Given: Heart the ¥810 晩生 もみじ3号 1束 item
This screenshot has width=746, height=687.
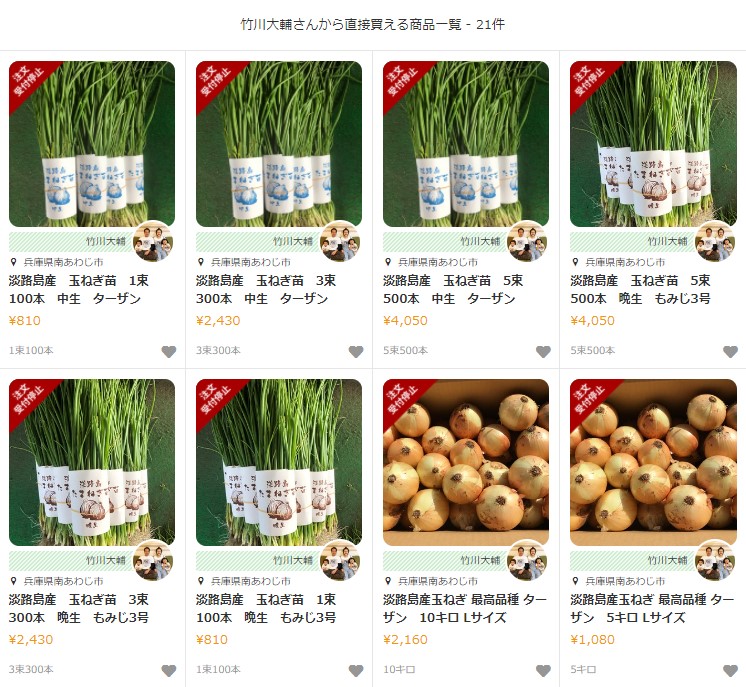Looking at the screenshot, I should click(x=356, y=670).
